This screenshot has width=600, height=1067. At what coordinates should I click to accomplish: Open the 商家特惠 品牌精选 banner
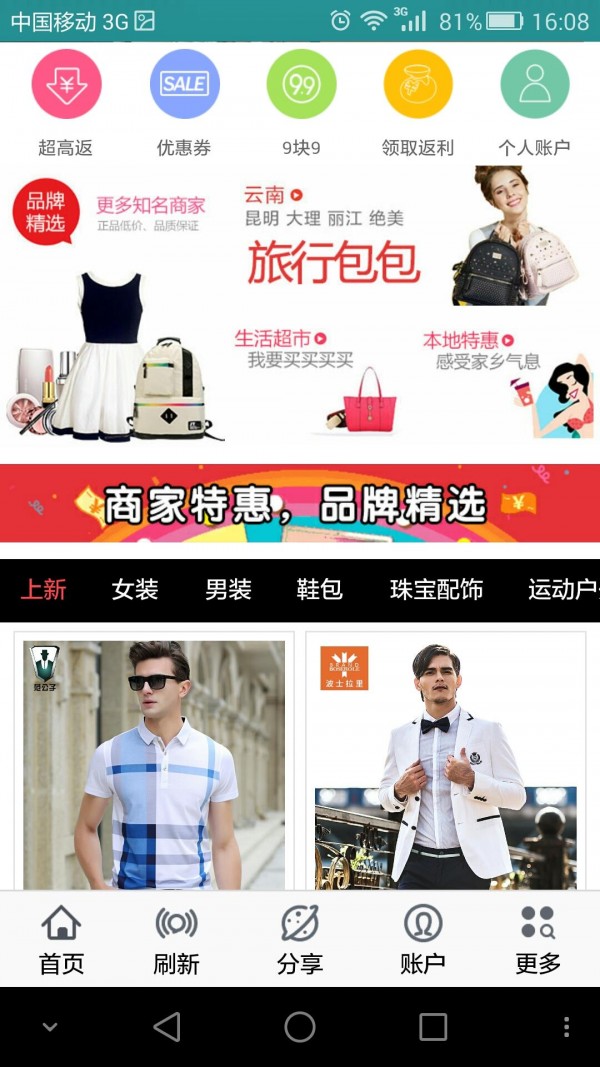click(300, 503)
